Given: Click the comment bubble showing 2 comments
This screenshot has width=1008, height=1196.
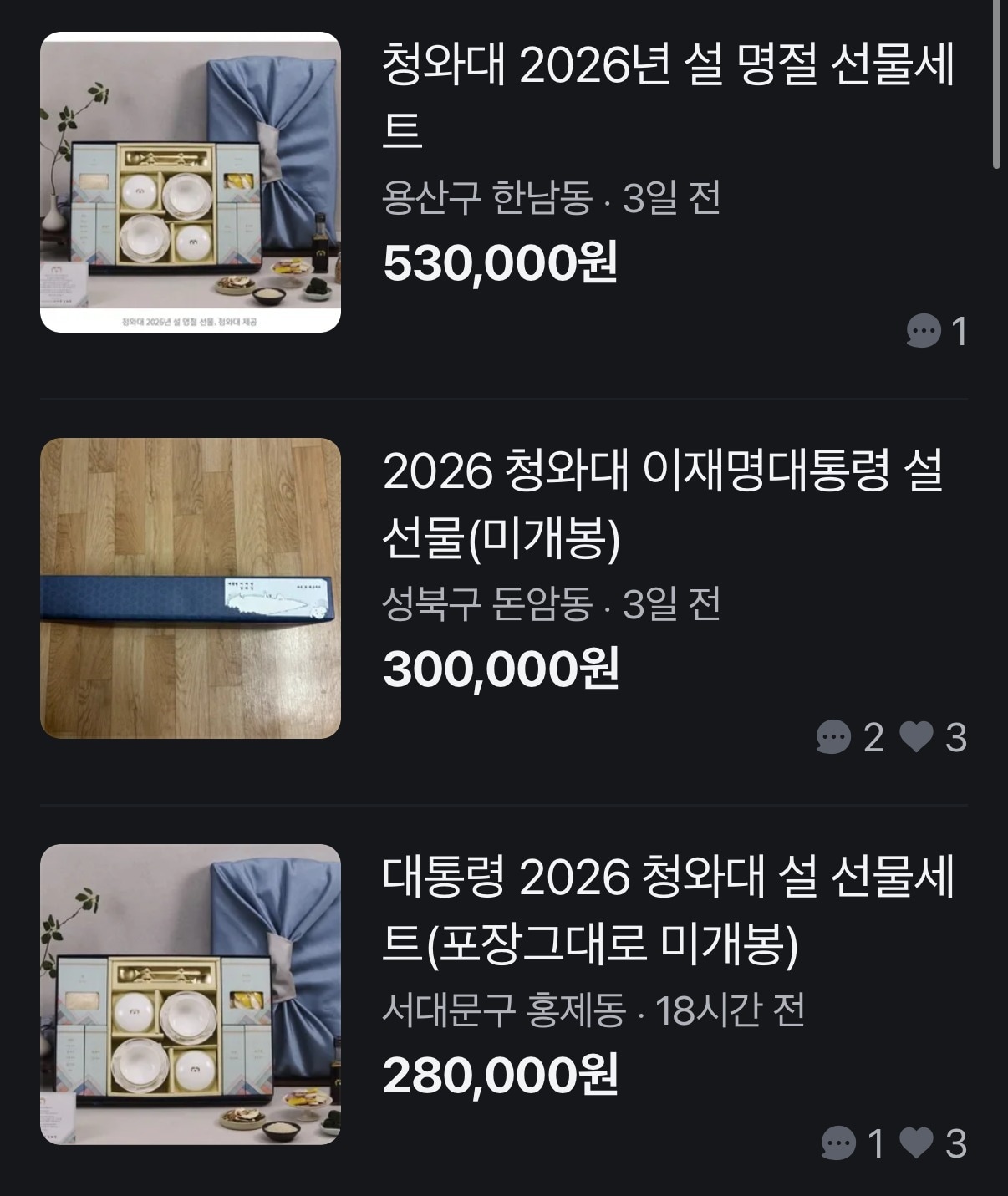Looking at the screenshot, I should (x=832, y=735).
